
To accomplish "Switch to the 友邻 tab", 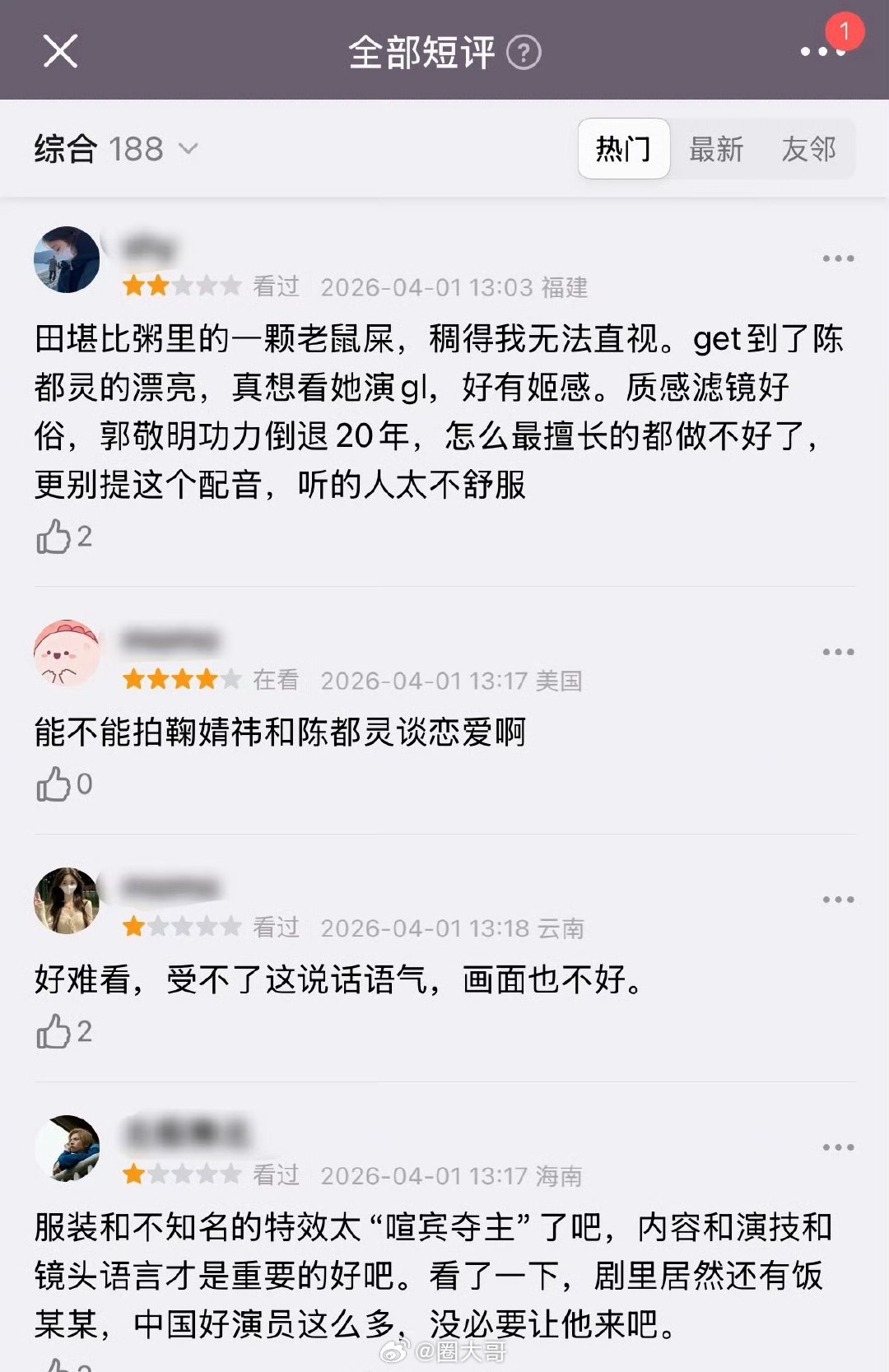I will [x=811, y=149].
